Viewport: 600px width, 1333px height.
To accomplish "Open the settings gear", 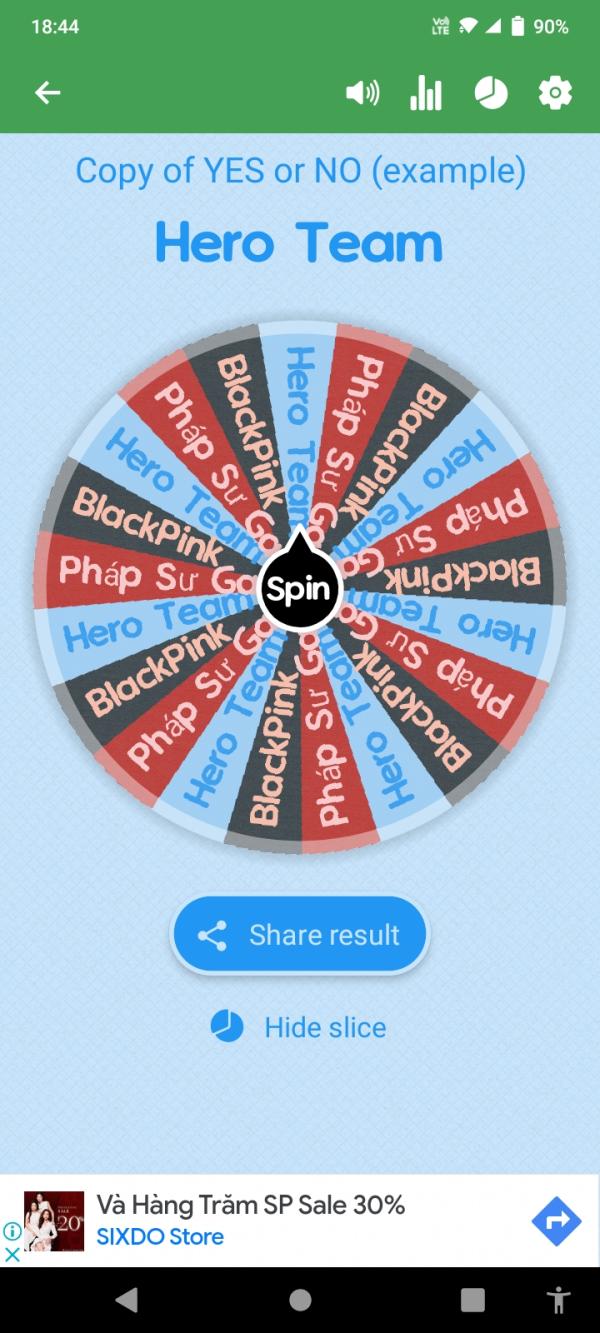I will coord(555,93).
